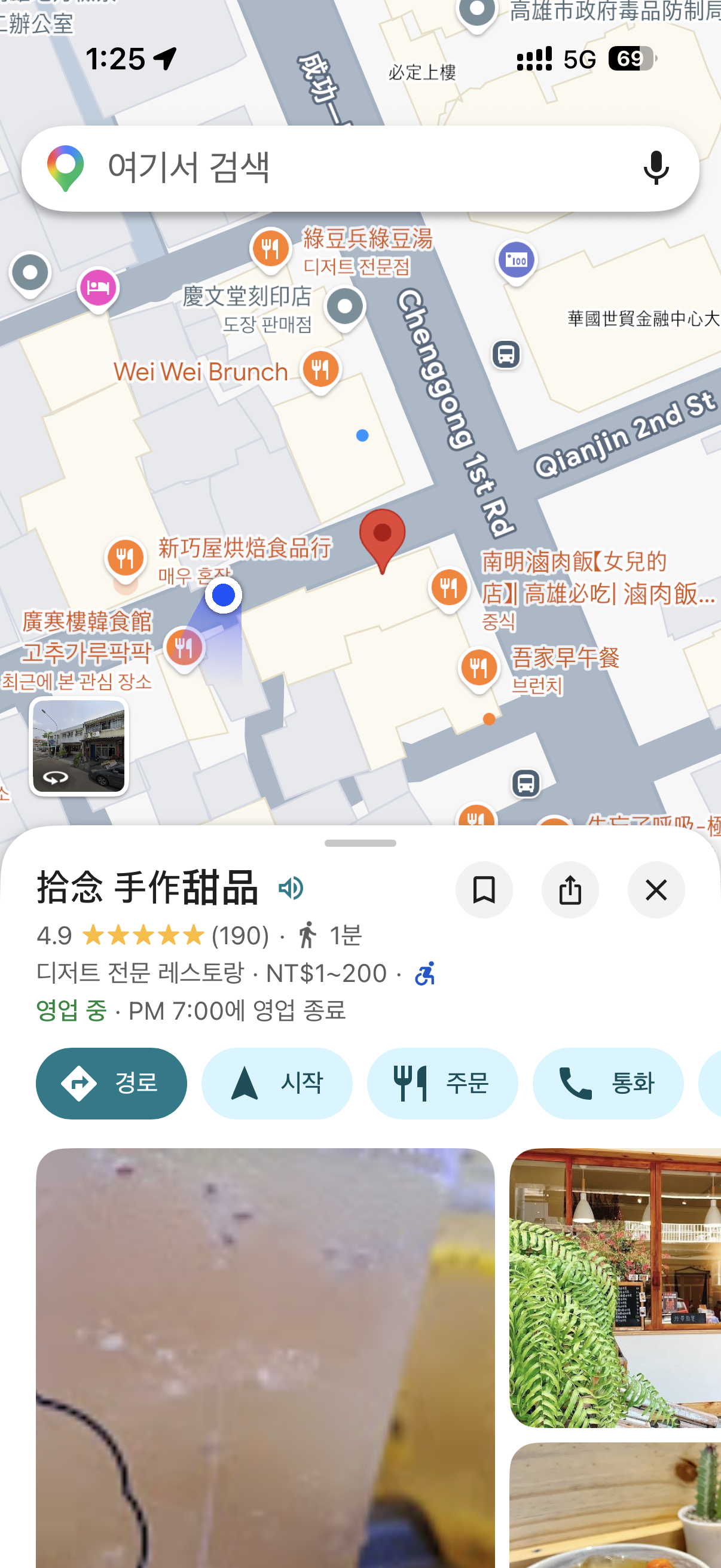Start navigation with the 시작 button
The image size is (721, 1568).
tap(276, 1083)
